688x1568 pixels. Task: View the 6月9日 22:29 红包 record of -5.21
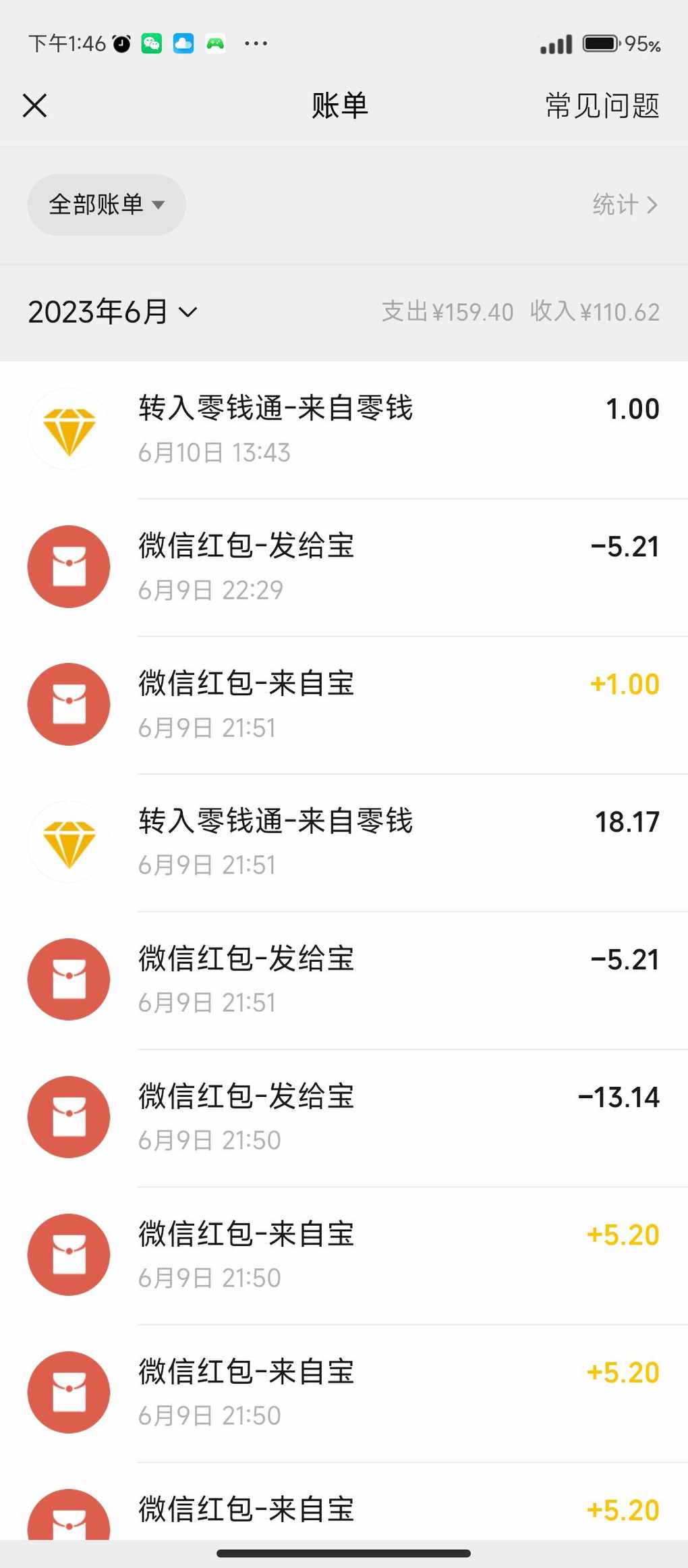pos(344,568)
